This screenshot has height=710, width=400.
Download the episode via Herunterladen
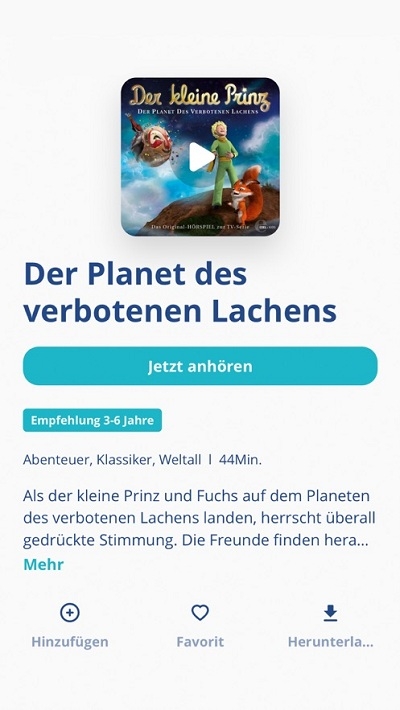coord(331,625)
